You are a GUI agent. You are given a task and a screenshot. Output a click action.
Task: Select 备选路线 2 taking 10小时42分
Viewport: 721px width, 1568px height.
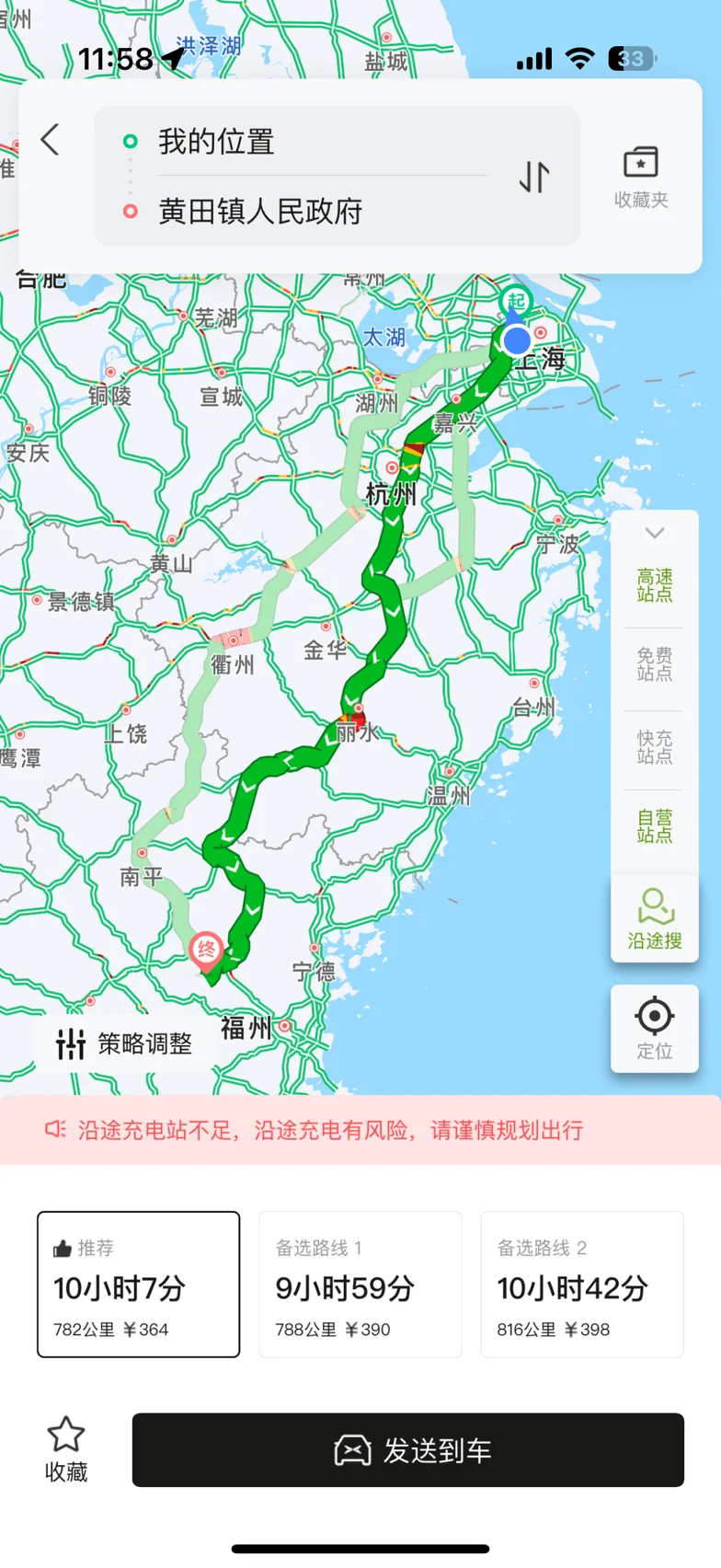582,1285
